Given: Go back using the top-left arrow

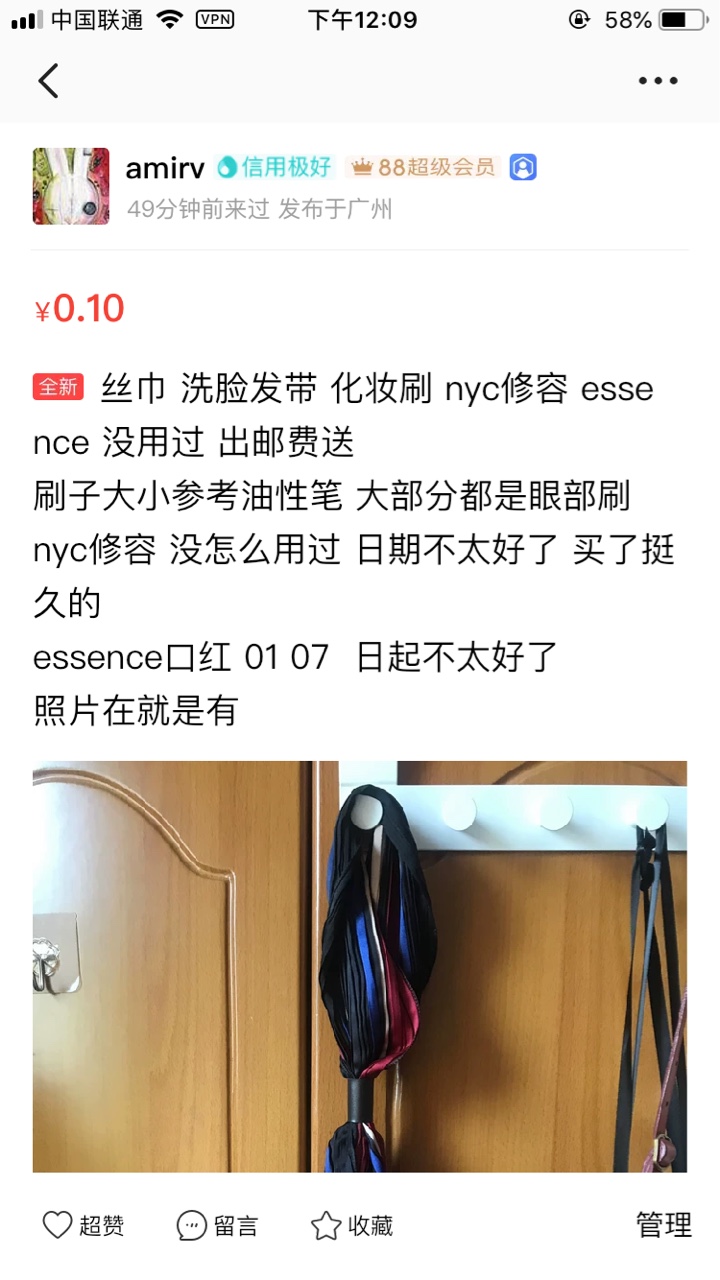Looking at the screenshot, I should (x=48, y=80).
